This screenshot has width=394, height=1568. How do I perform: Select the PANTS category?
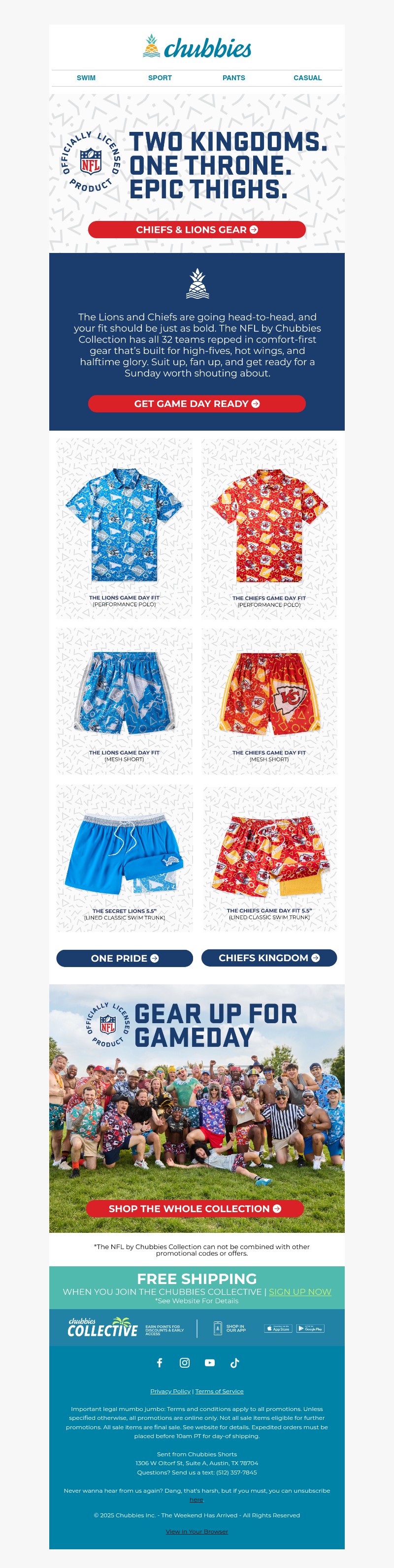[233, 78]
